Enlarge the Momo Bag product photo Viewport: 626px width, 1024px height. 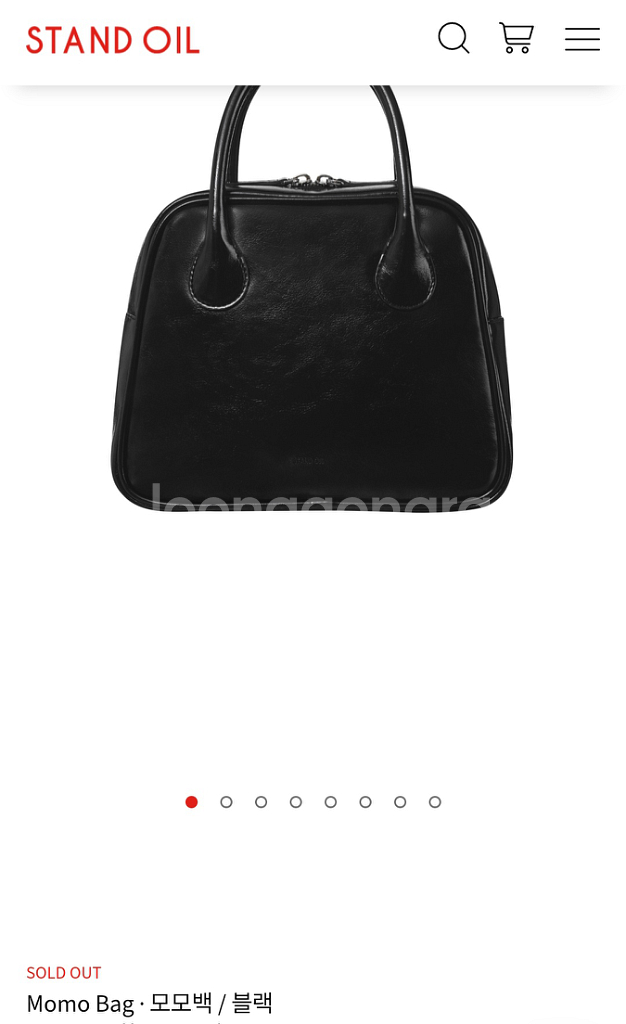[x=312, y=330]
